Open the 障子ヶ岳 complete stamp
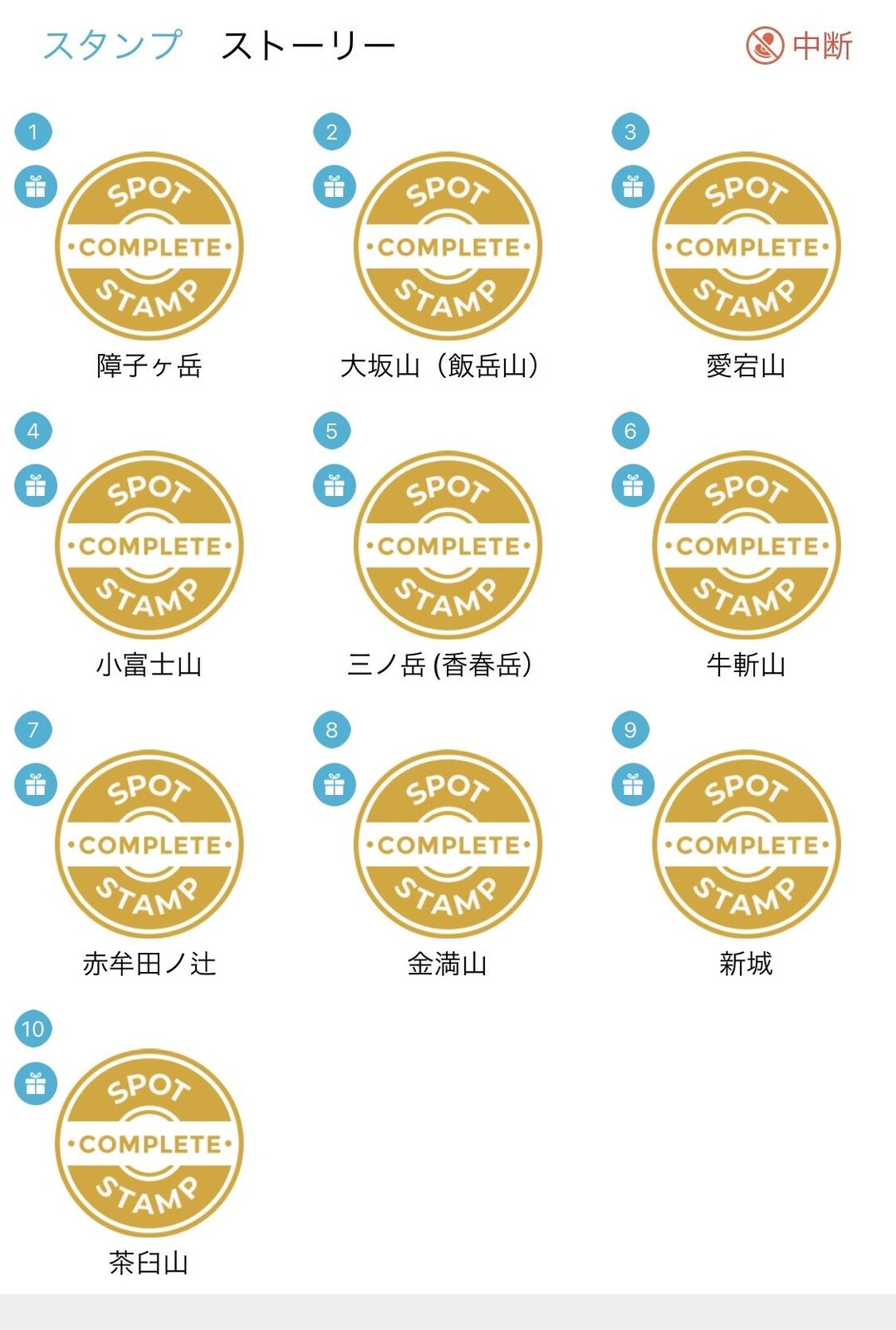 click(x=148, y=245)
